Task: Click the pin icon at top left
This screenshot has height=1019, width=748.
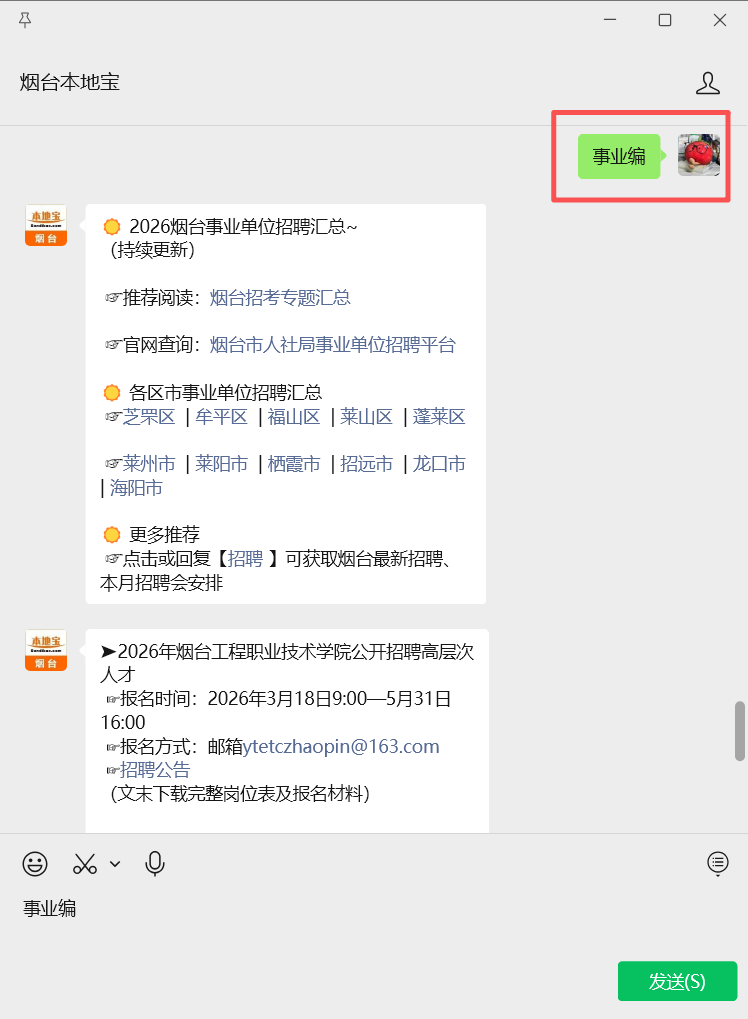Action: (25, 18)
